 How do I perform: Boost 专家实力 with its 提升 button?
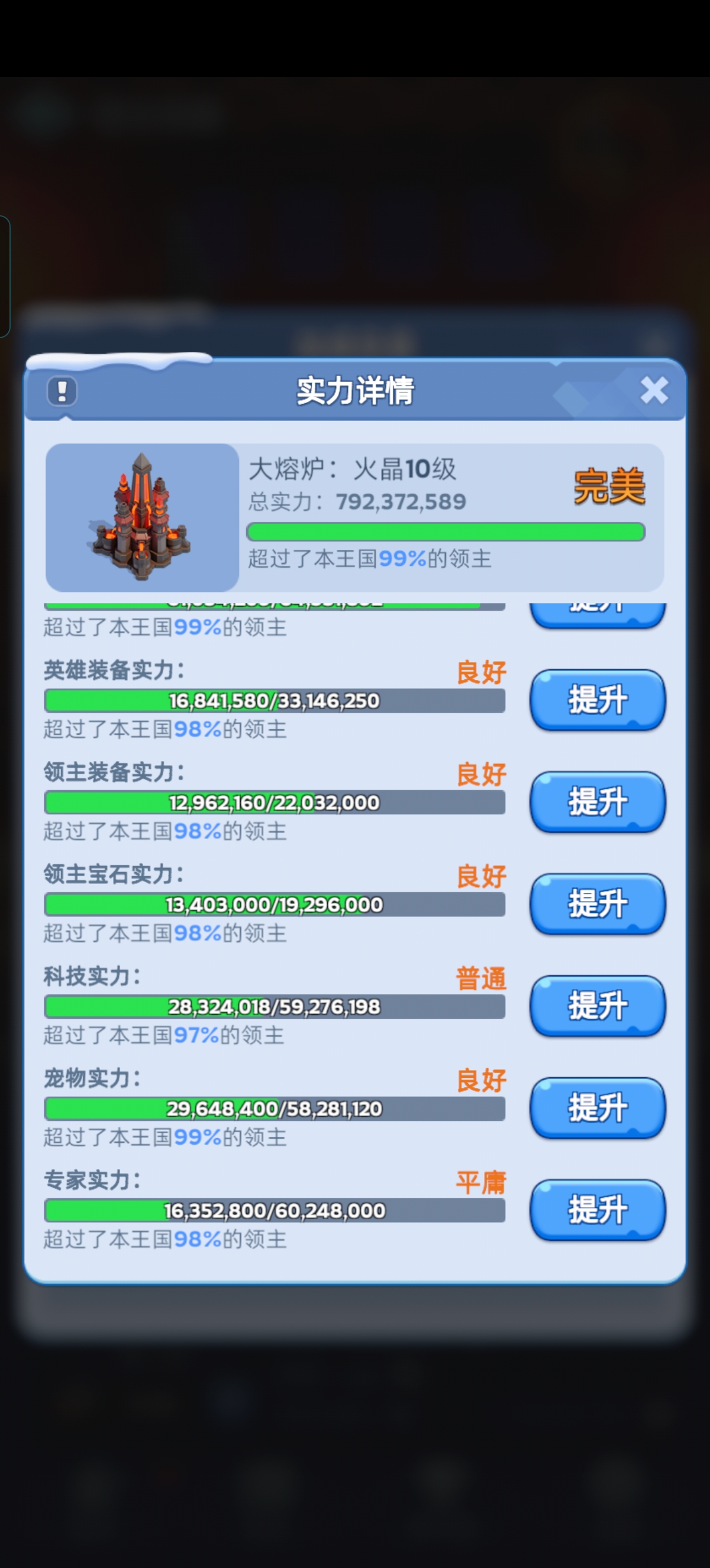[x=598, y=1209]
